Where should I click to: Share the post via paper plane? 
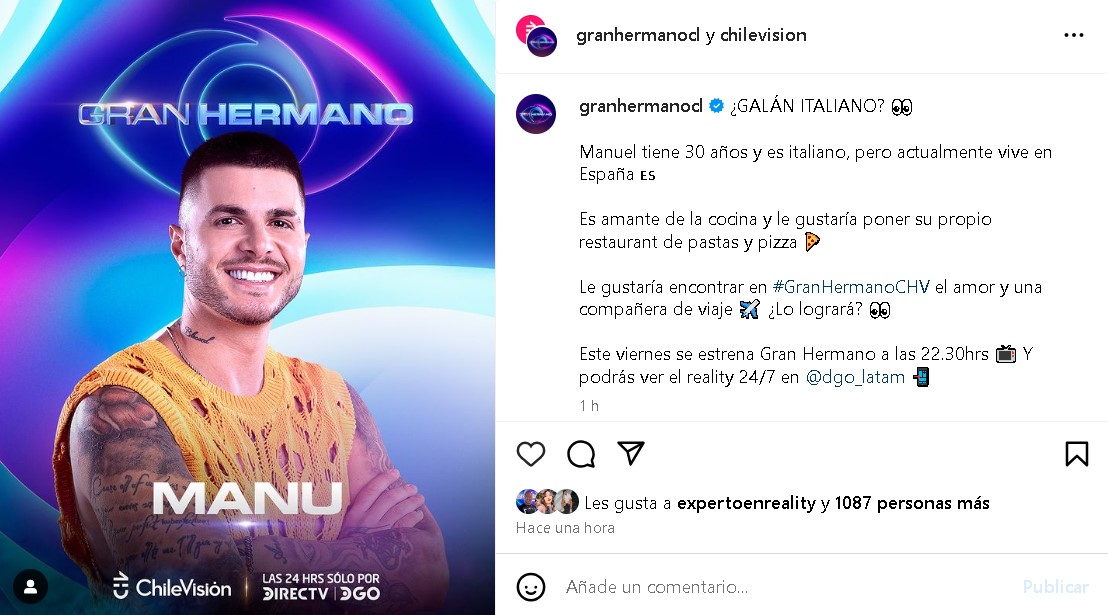point(630,453)
